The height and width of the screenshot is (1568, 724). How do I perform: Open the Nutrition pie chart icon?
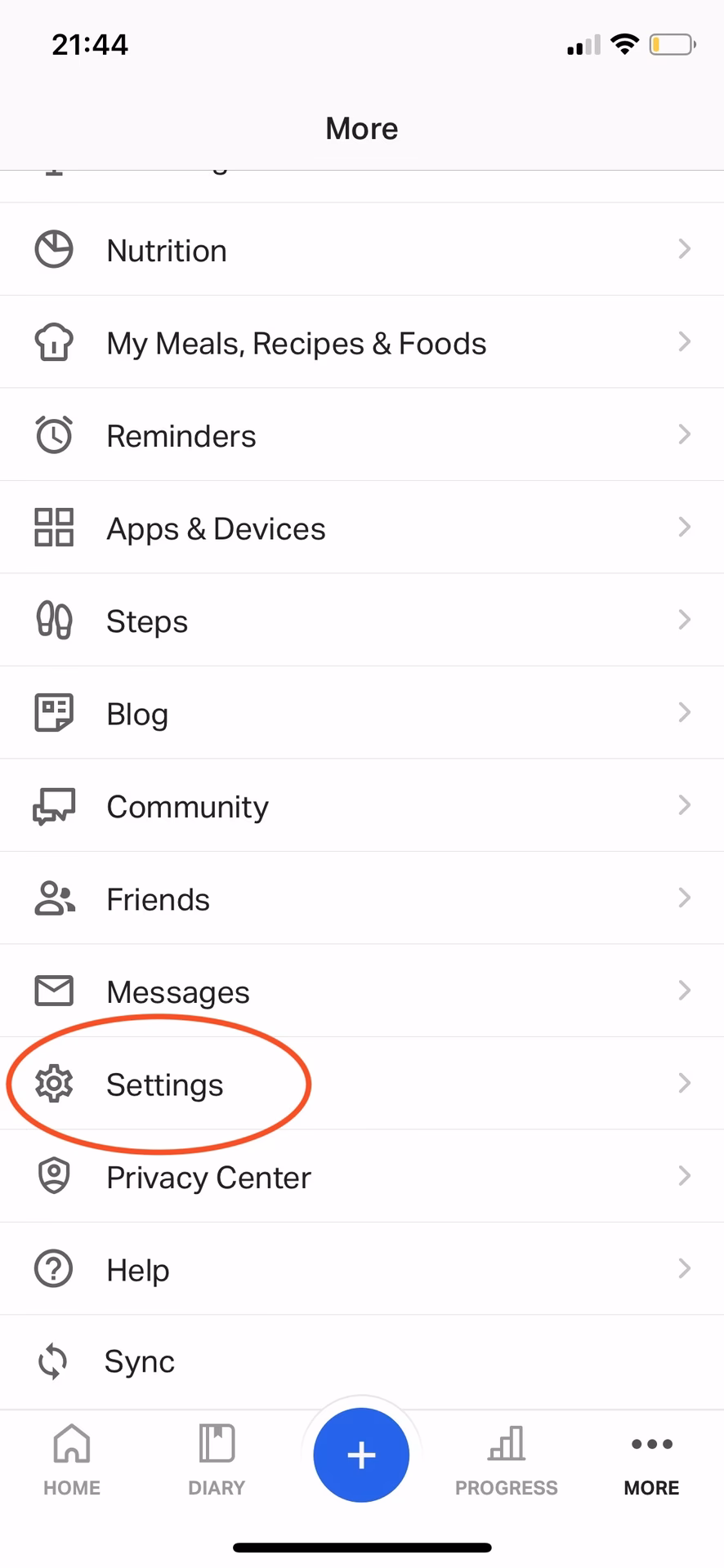point(53,249)
